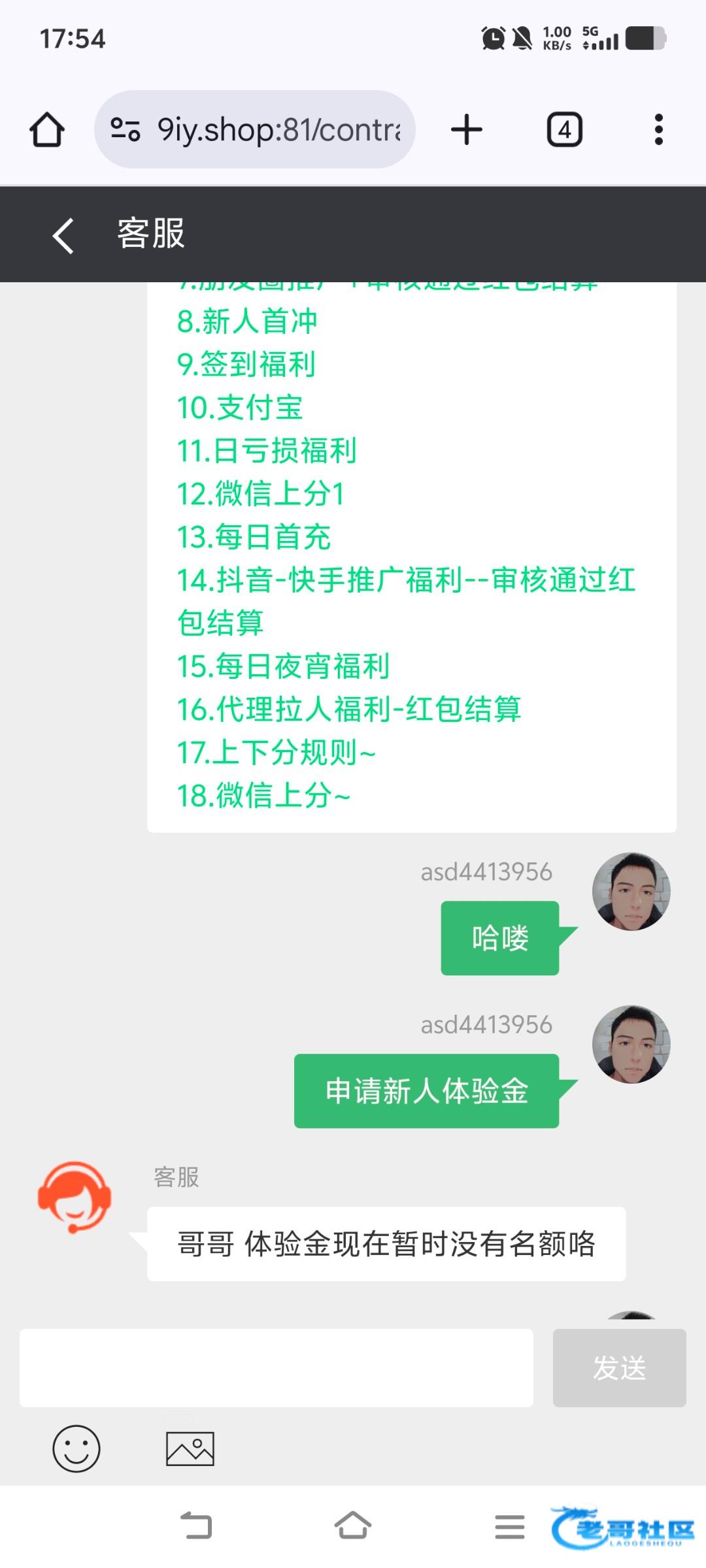Screen dimensions: 706x1568
Task: Open the browser home page
Action: [x=47, y=129]
